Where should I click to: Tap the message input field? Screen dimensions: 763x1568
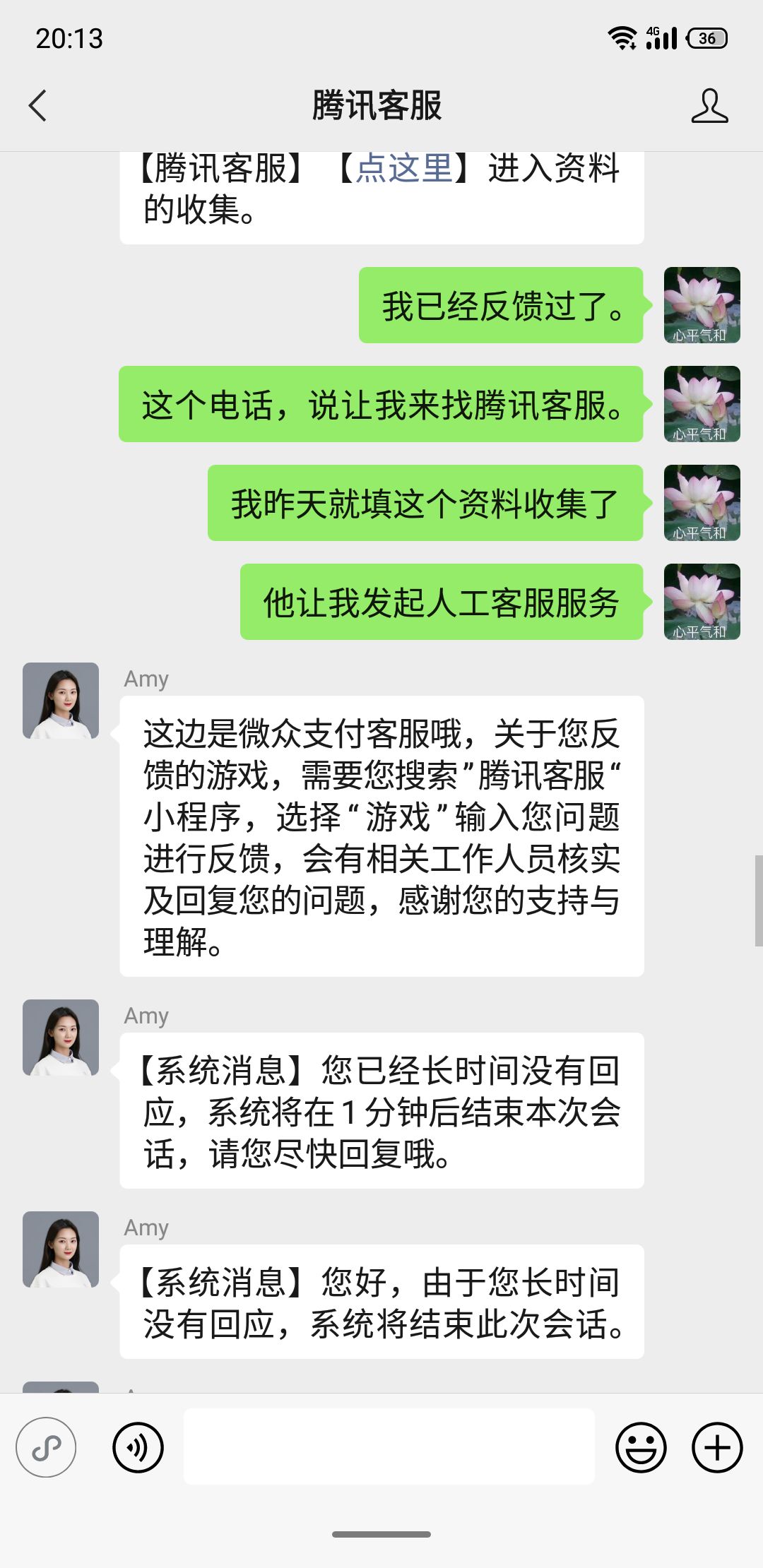(389, 1447)
